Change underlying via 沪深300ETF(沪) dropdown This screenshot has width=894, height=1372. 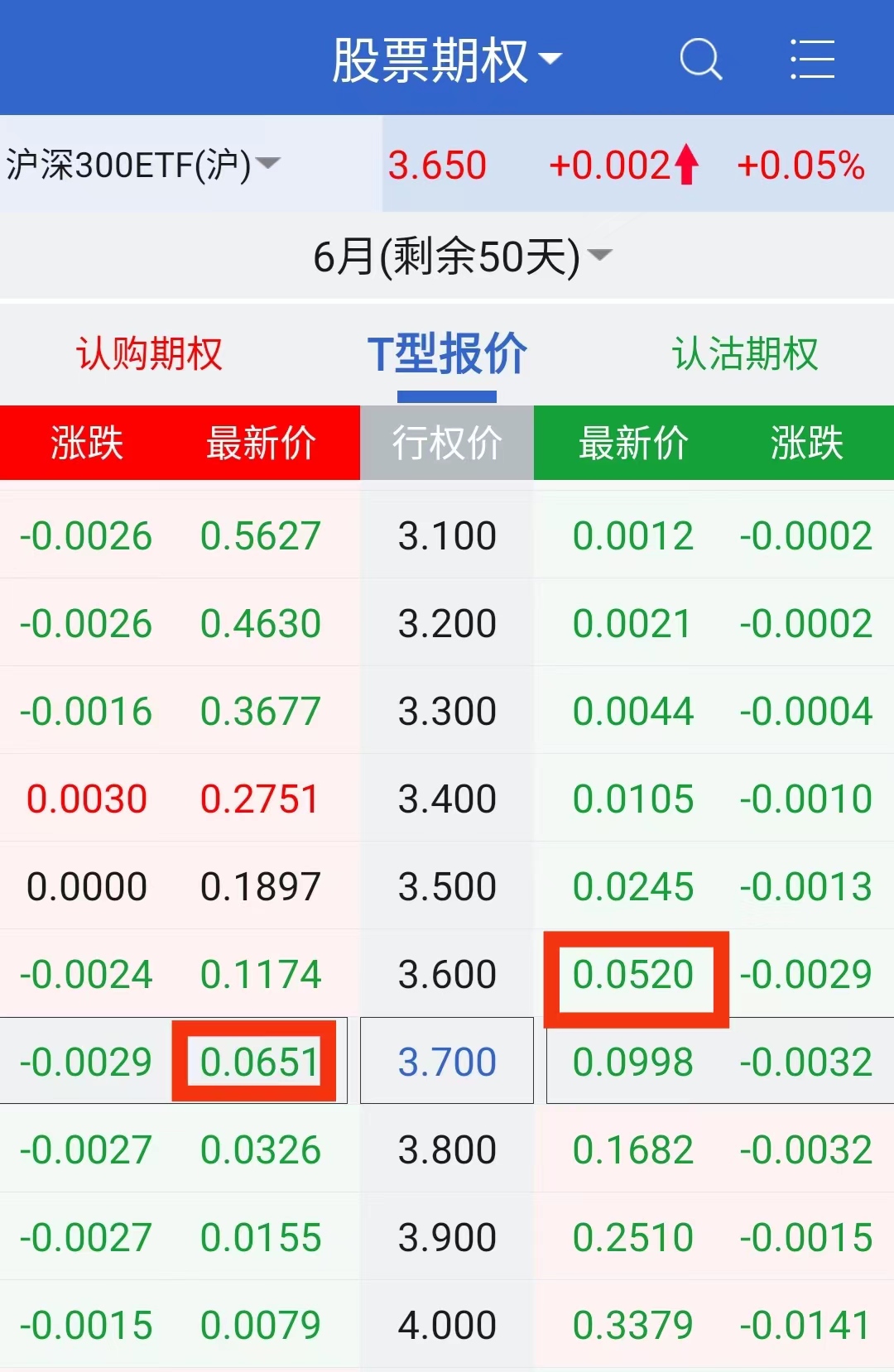(x=142, y=164)
